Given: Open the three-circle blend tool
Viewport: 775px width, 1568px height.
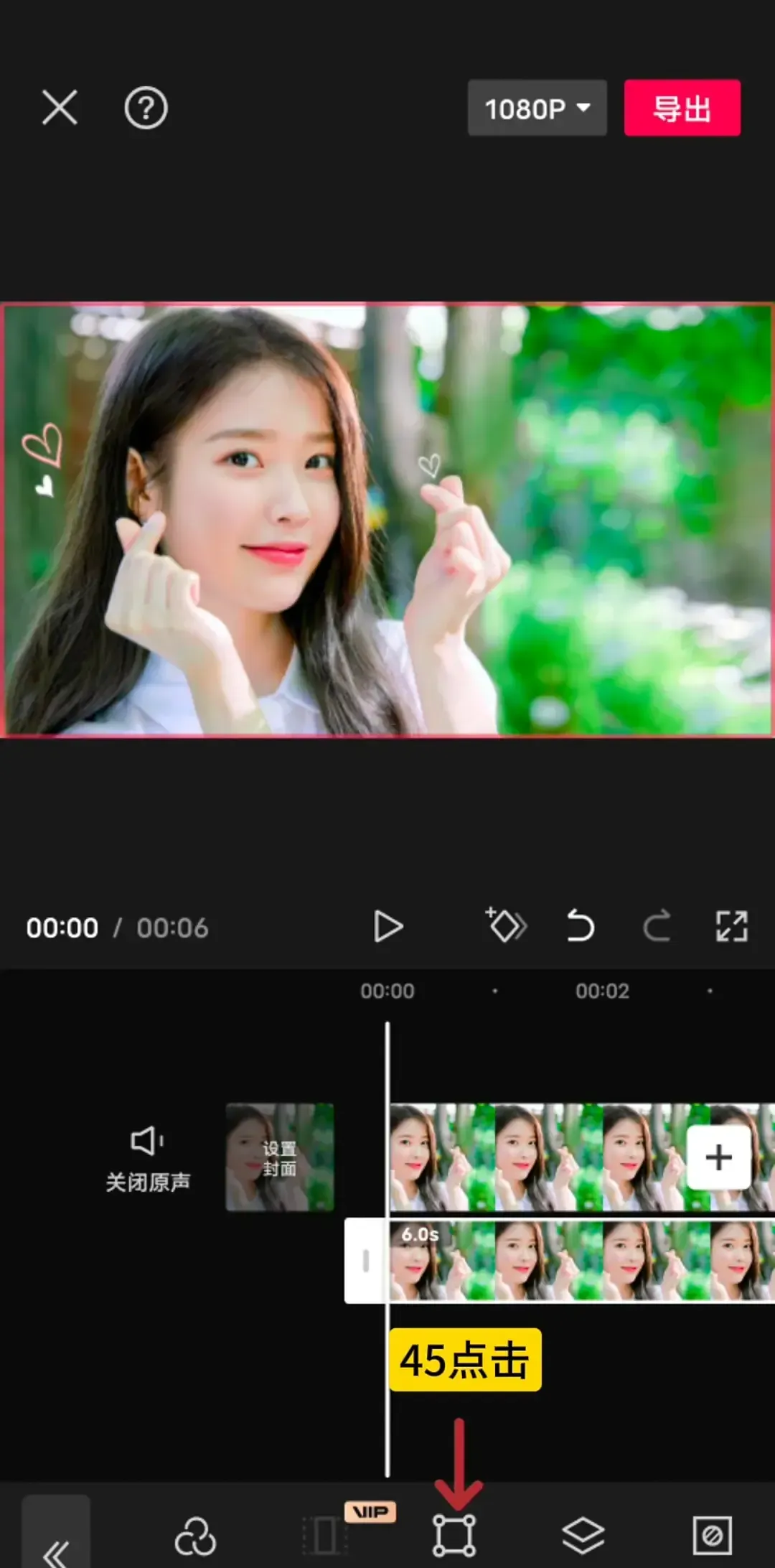Looking at the screenshot, I should [x=195, y=1536].
